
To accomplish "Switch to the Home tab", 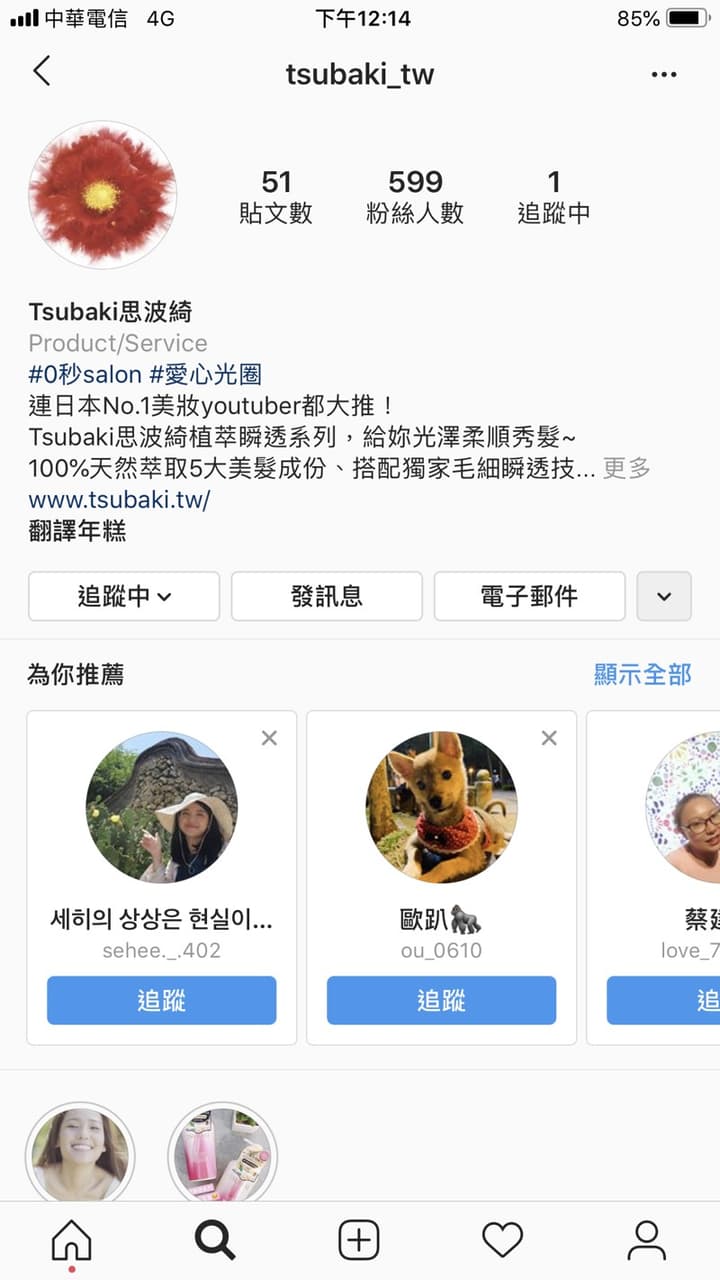I will click(x=72, y=1241).
